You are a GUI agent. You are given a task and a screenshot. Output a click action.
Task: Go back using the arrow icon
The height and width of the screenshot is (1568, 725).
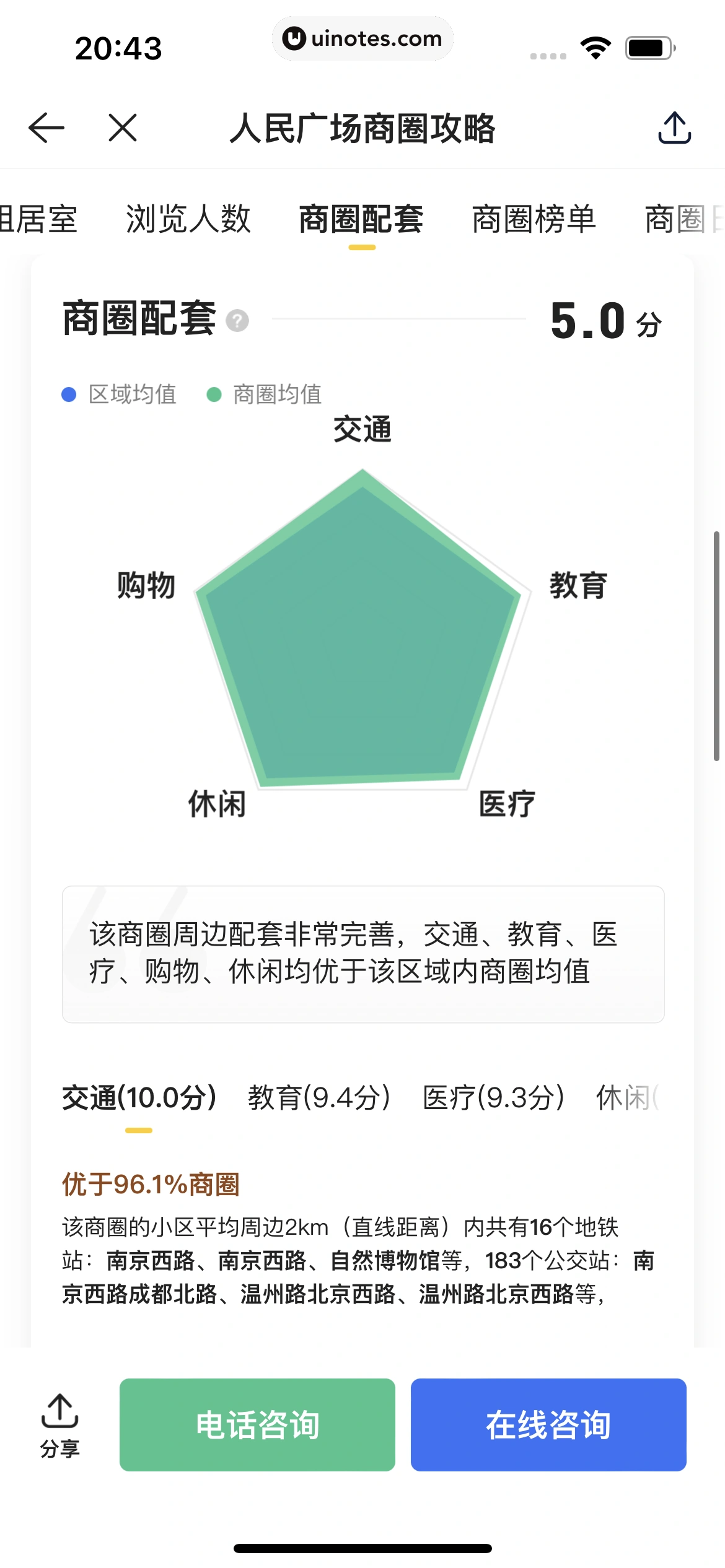(x=46, y=128)
